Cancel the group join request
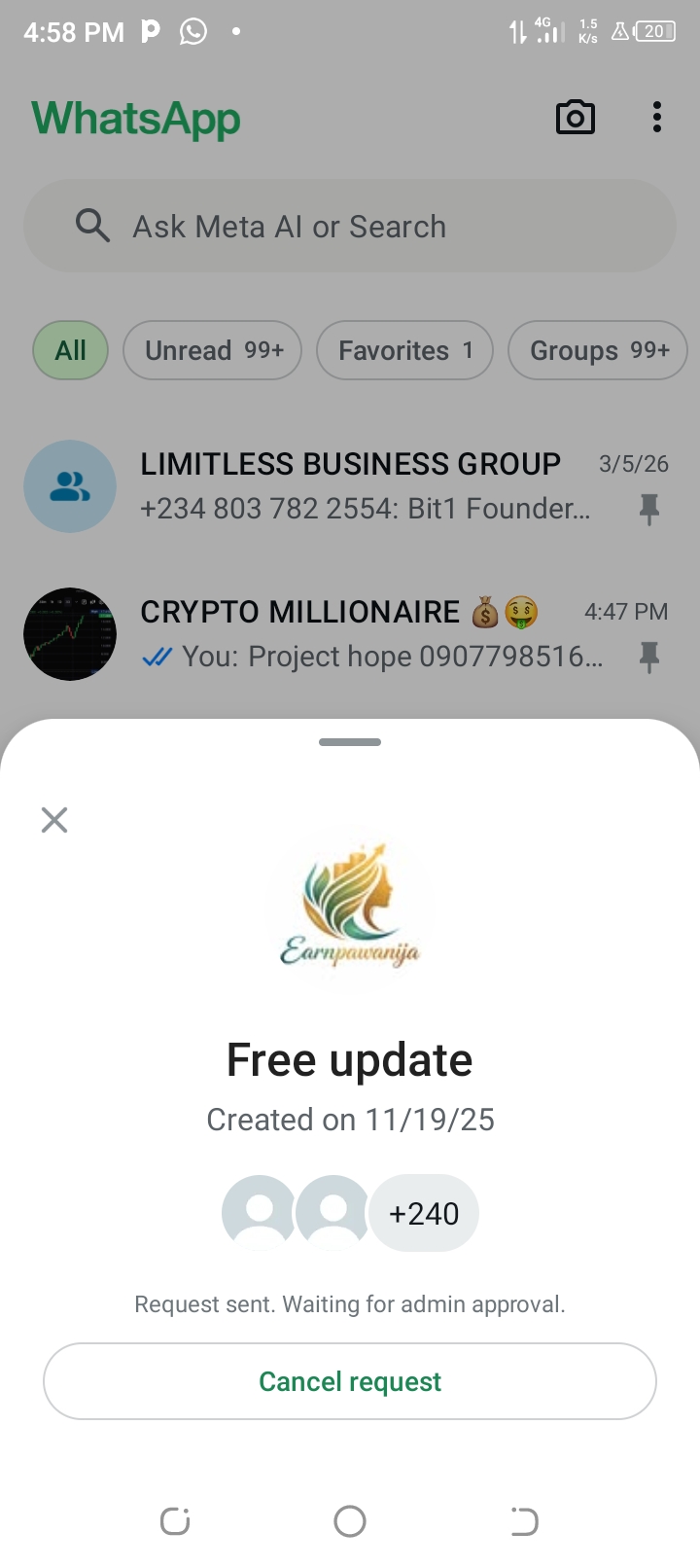 (350, 1381)
